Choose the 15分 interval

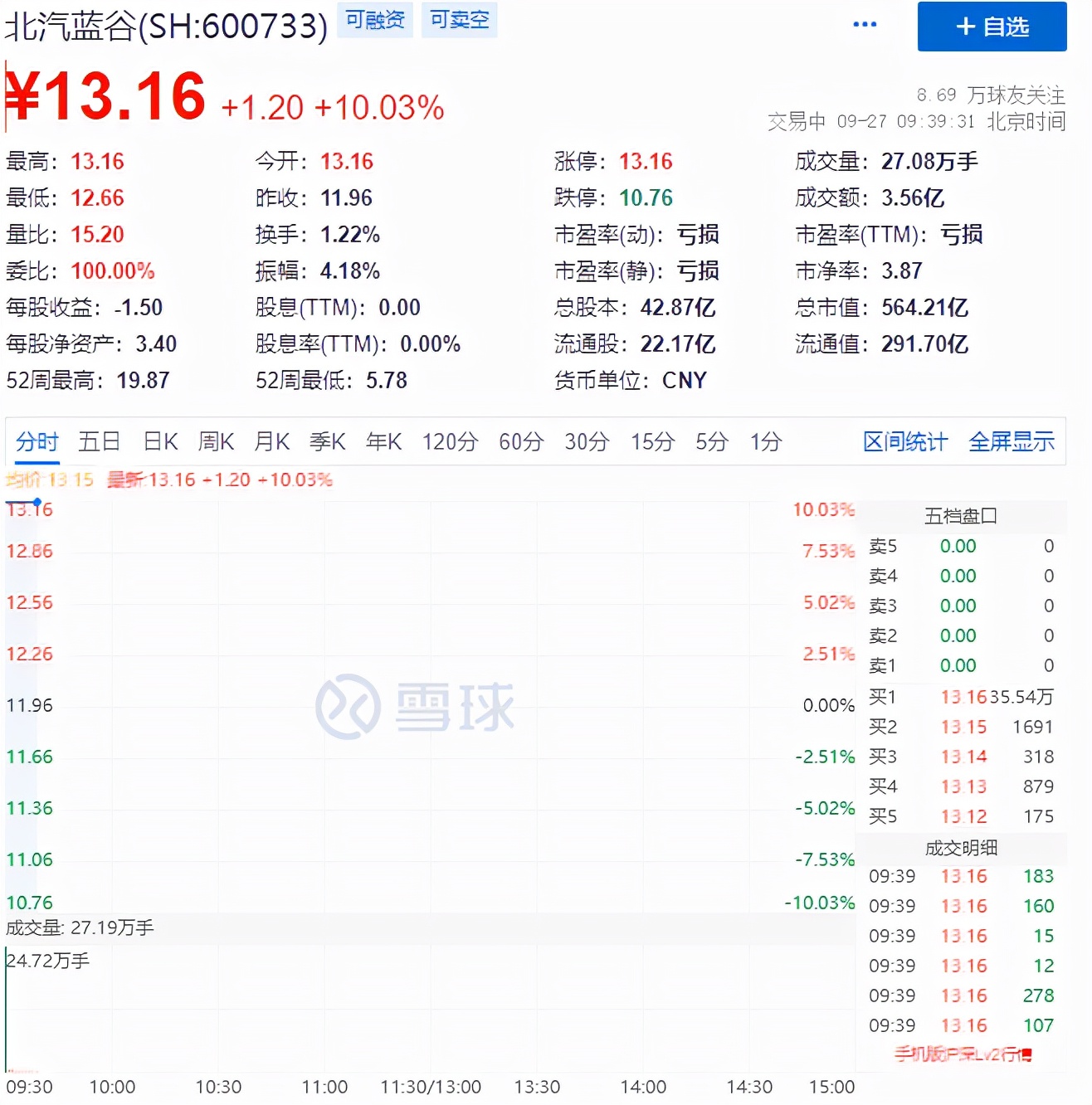pos(652,441)
